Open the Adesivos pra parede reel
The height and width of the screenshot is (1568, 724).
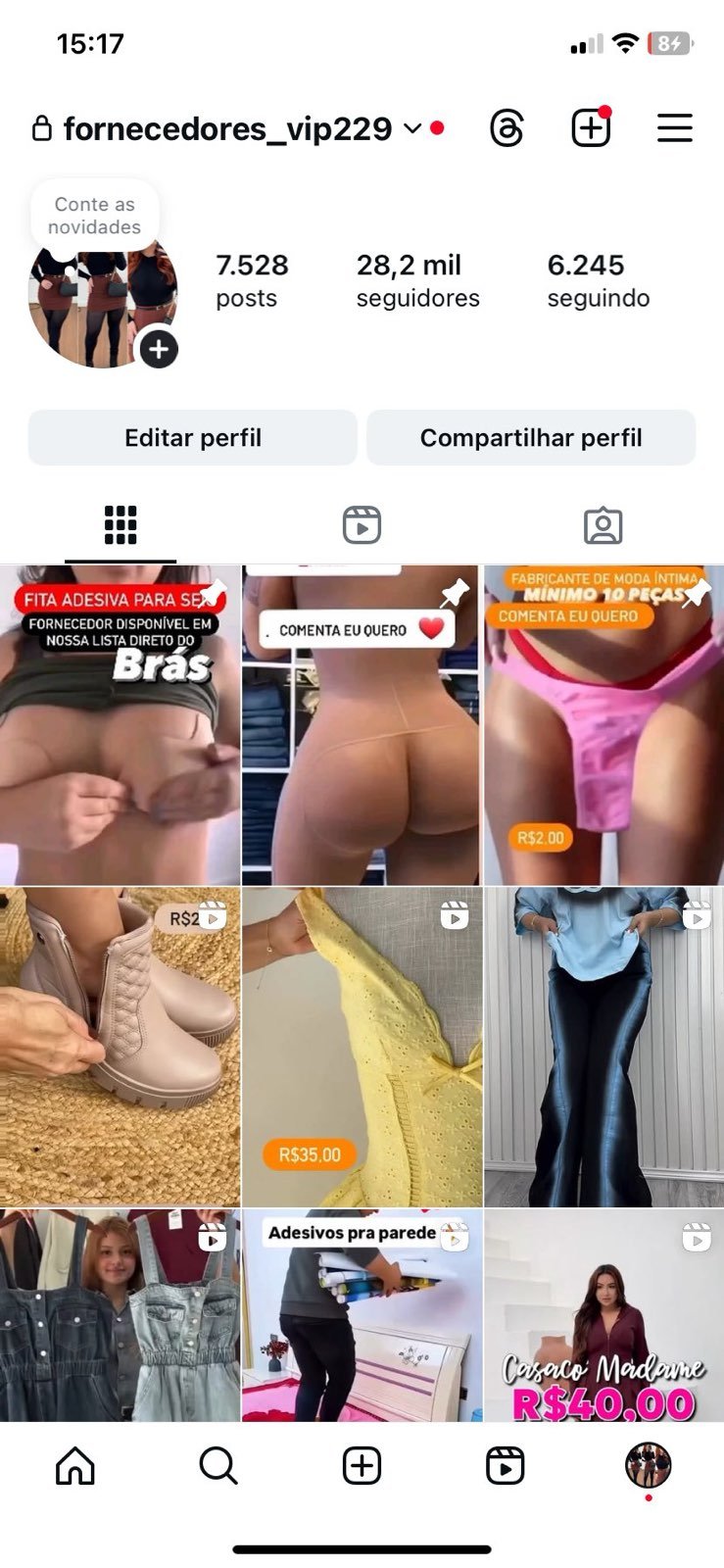click(x=362, y=1315)
